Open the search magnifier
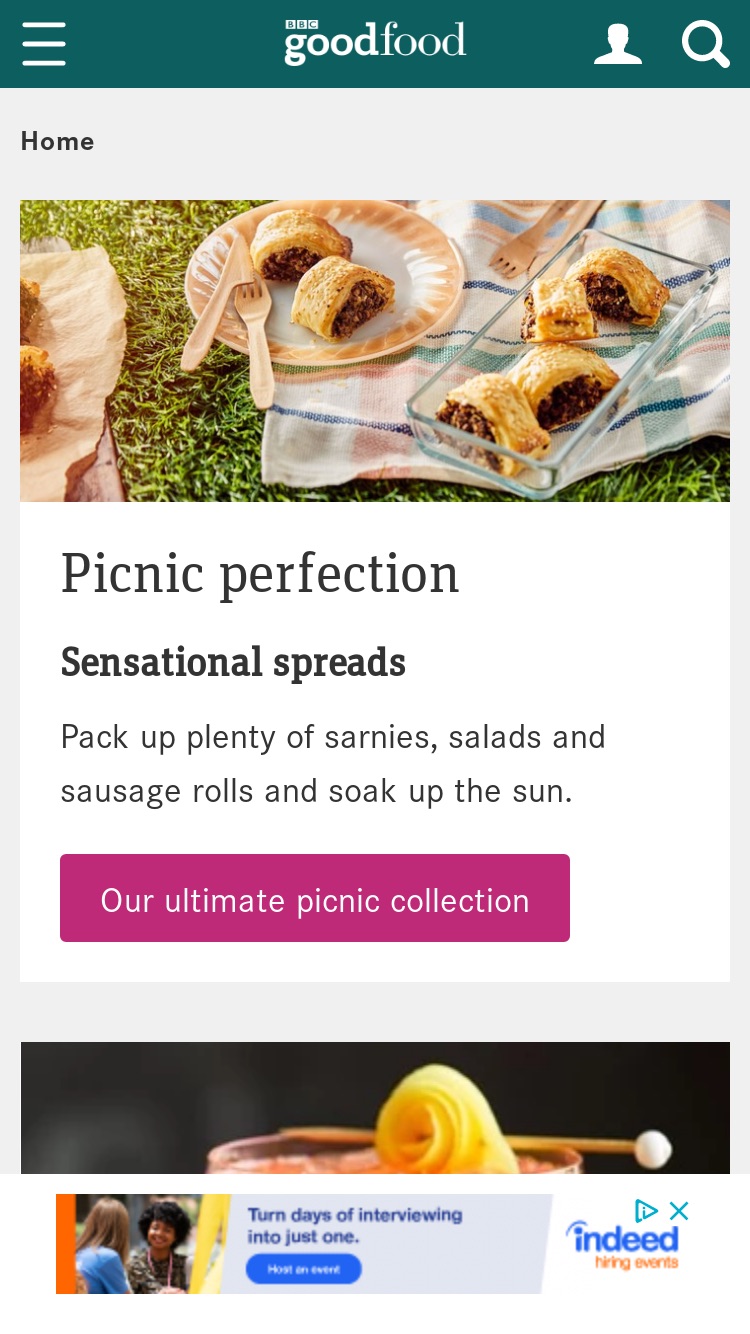The image size is (750, 1334). tap(706, 44)
